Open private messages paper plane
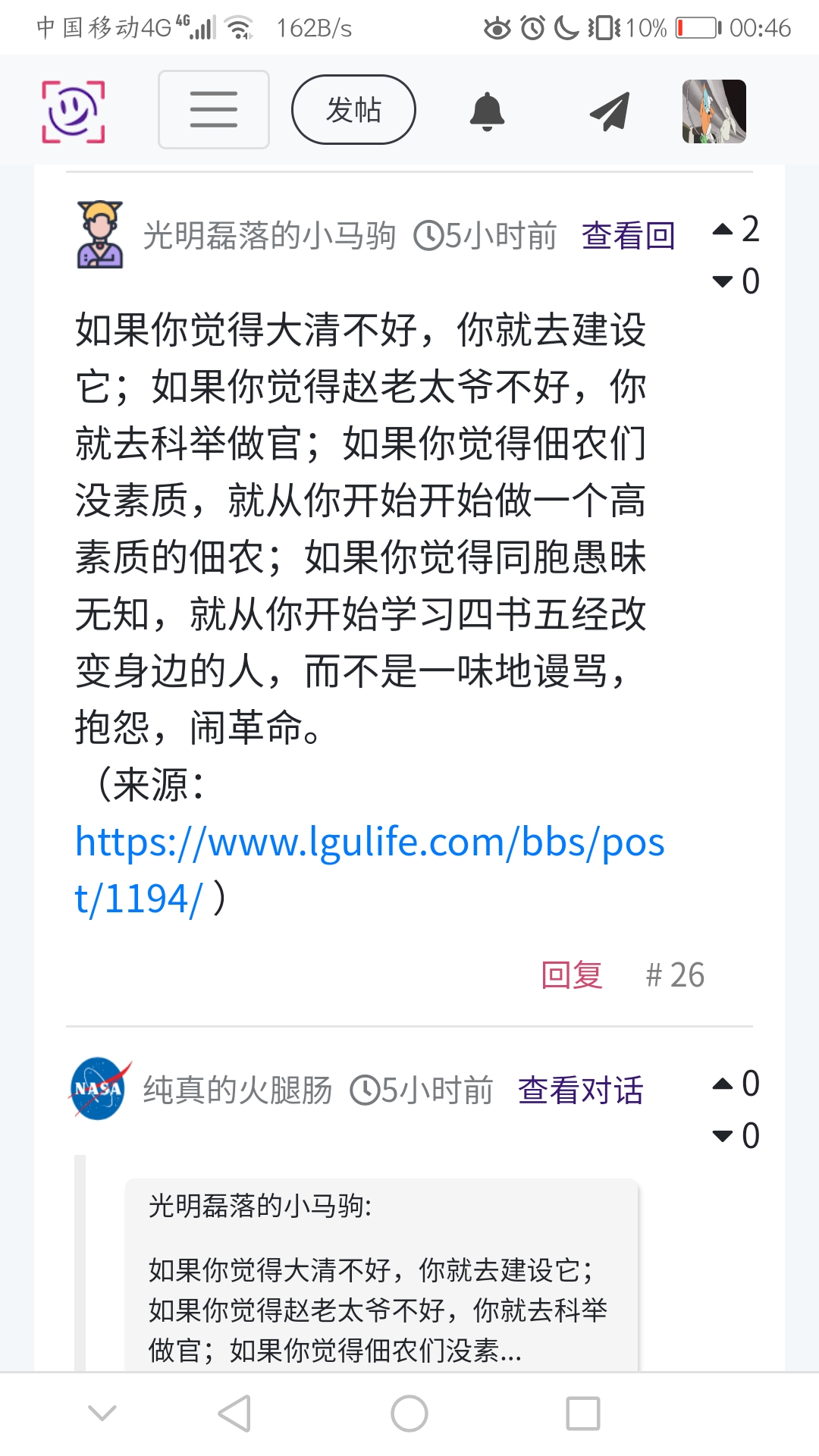Image resolution: width=819 pixels, height=1456 pixels. (610, 111)
